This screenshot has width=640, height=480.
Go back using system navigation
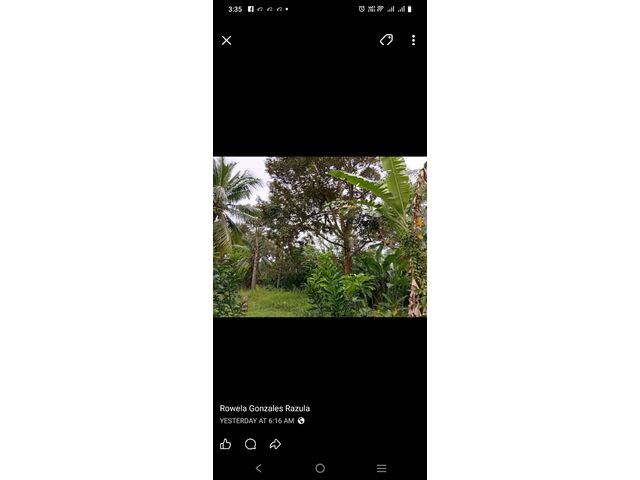tap(258, 468)
